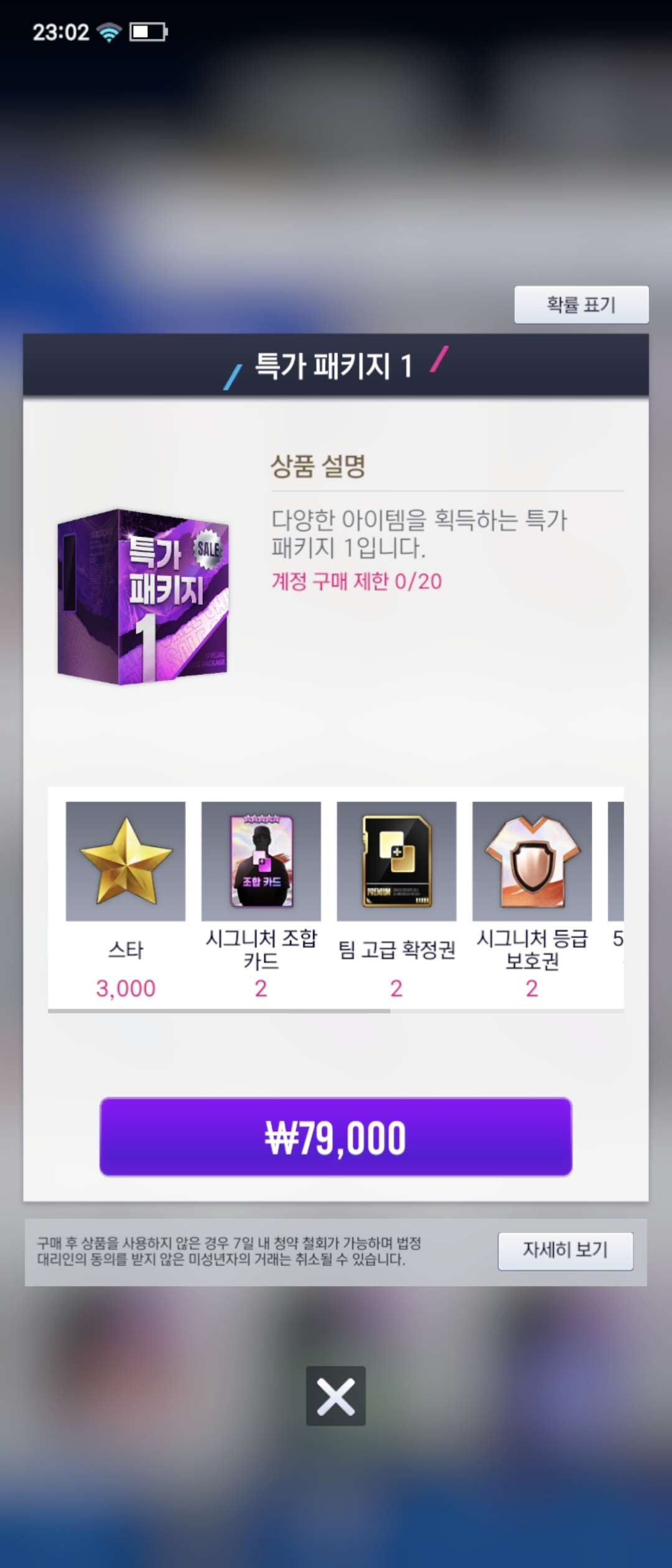Purchase the package for ₩79,000
The image size is (672, 1568).
(x=335, y=1136)
